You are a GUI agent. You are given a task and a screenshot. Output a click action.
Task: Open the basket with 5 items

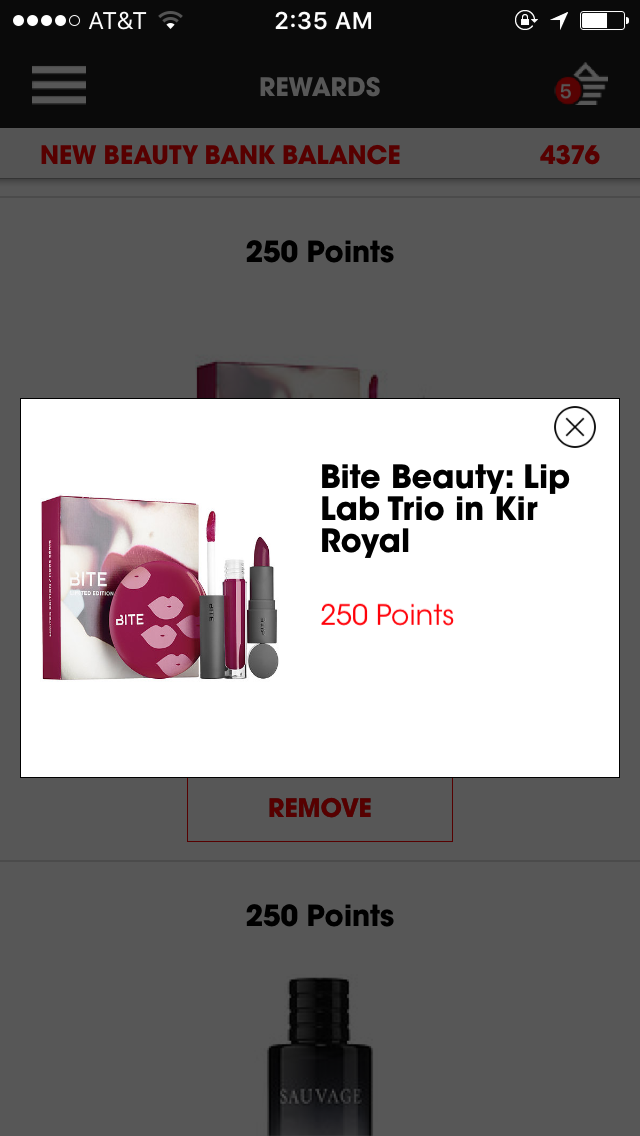click(582, 85)
